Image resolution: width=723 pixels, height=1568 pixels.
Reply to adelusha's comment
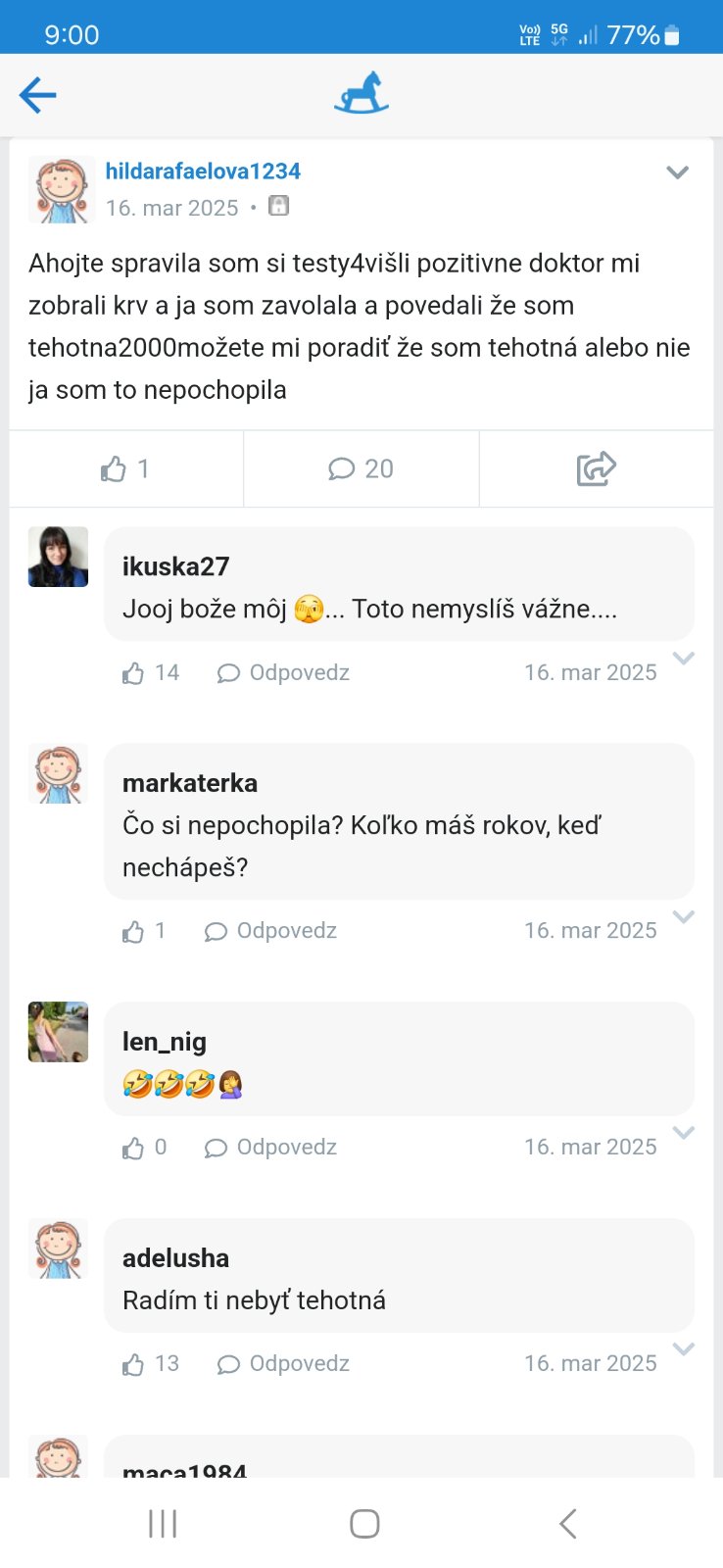click(x=283, y=1364)
